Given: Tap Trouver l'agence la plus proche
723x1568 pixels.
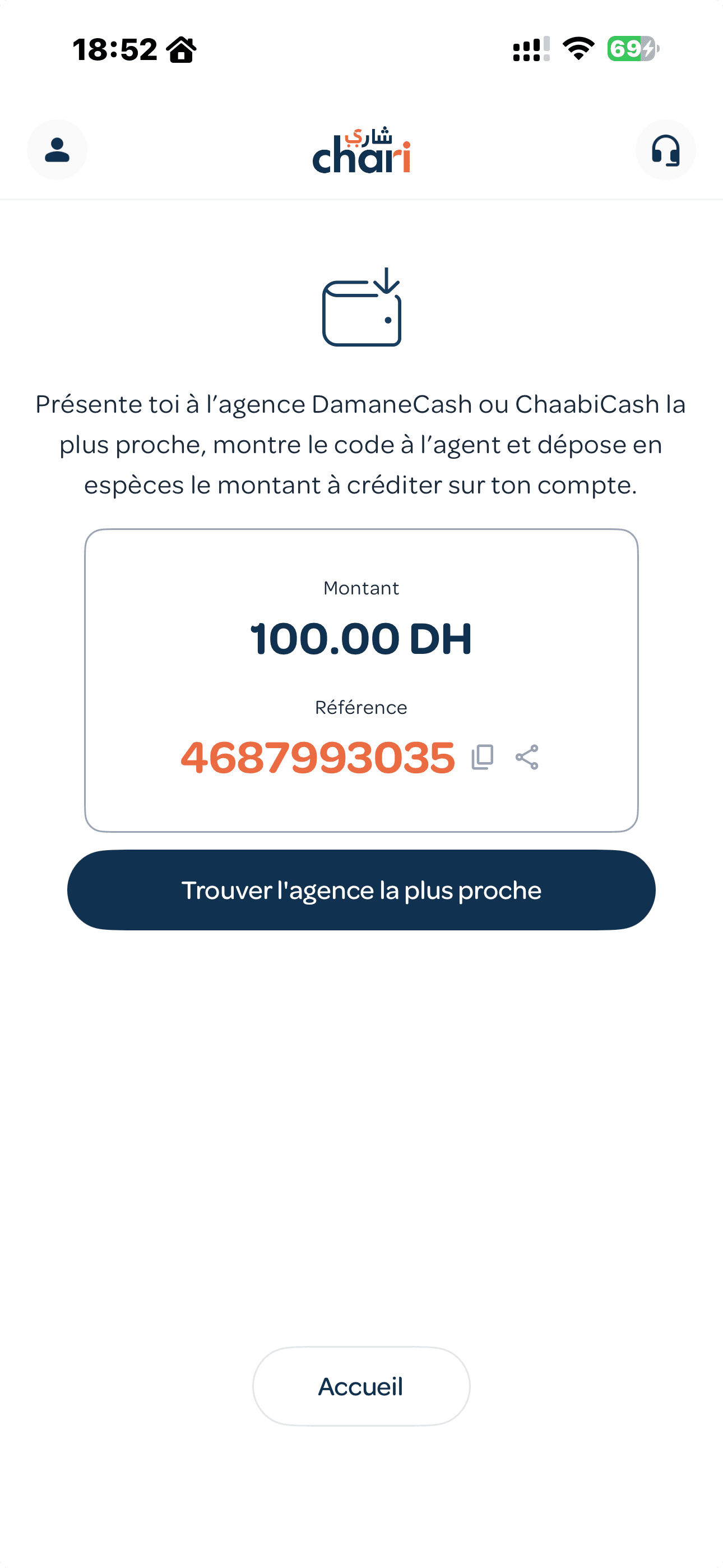Looking at the screenshot, I should pos(361,889).
